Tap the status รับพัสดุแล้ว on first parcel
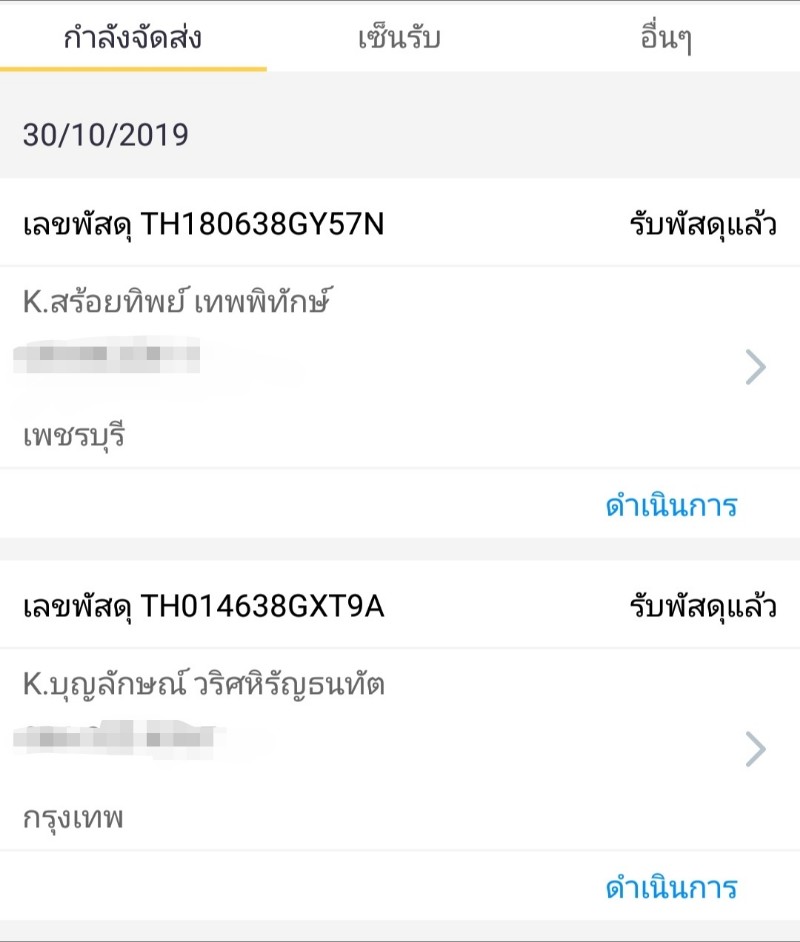The image size is (800, 942). coord(702,219)
